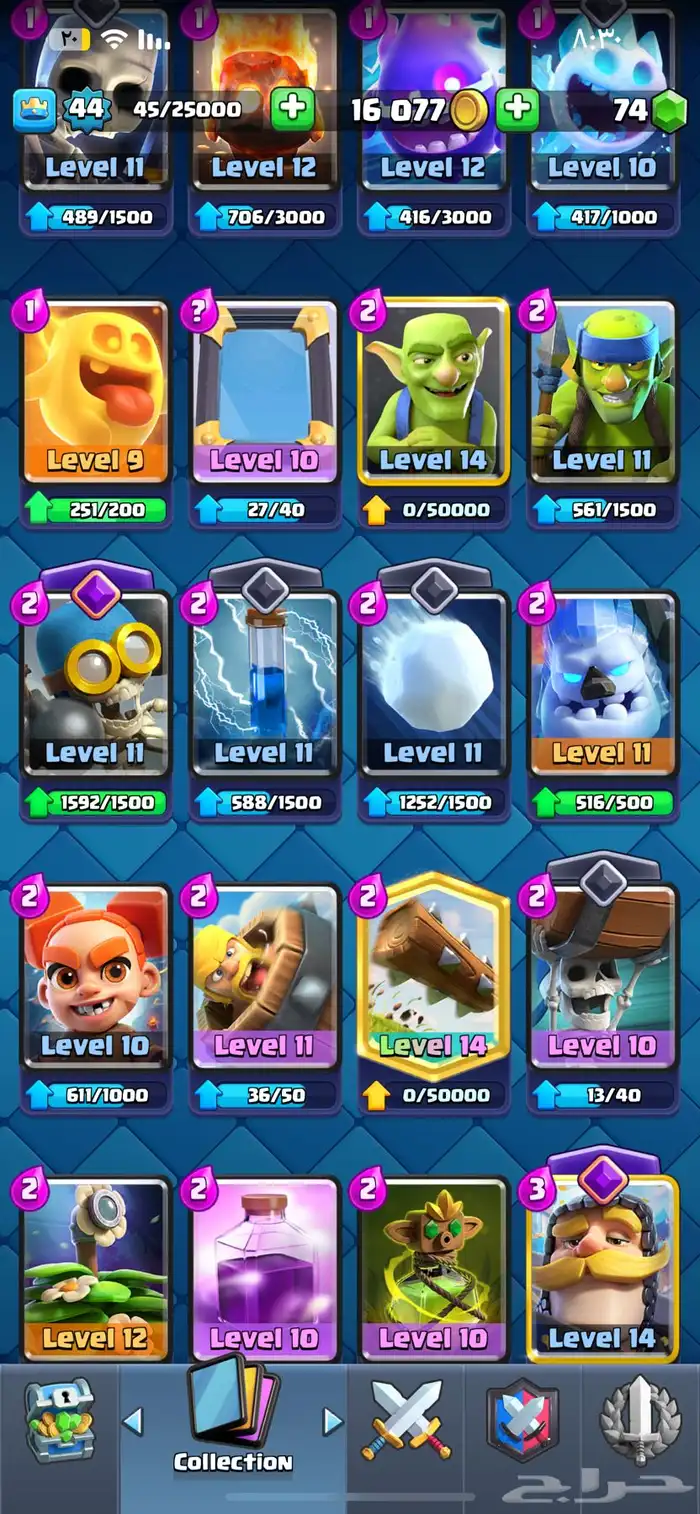Tap the right arrow beside Collection
Viewport: 700px width, 1514px height.
(x=332, y=1421)
